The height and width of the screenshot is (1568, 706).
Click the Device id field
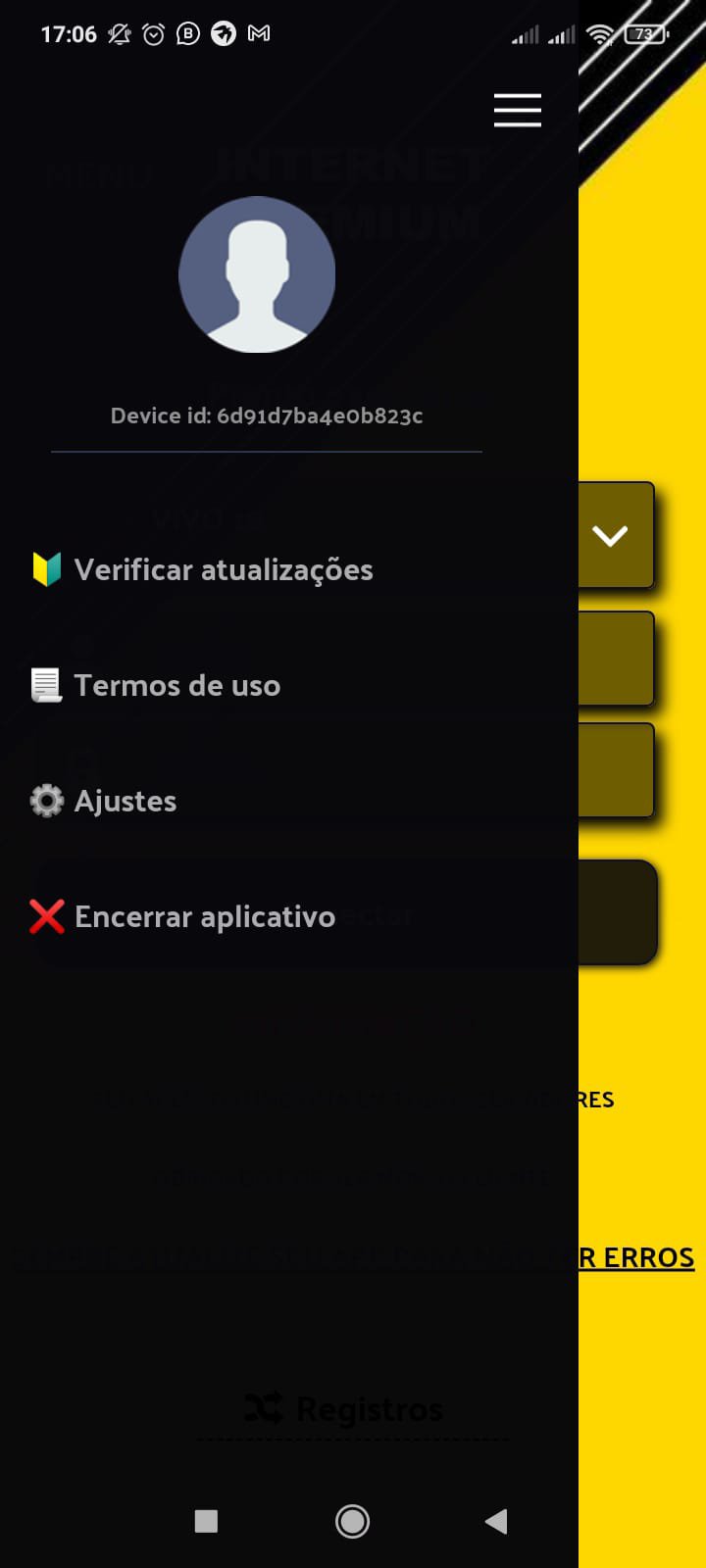click(x=267, y=416)
